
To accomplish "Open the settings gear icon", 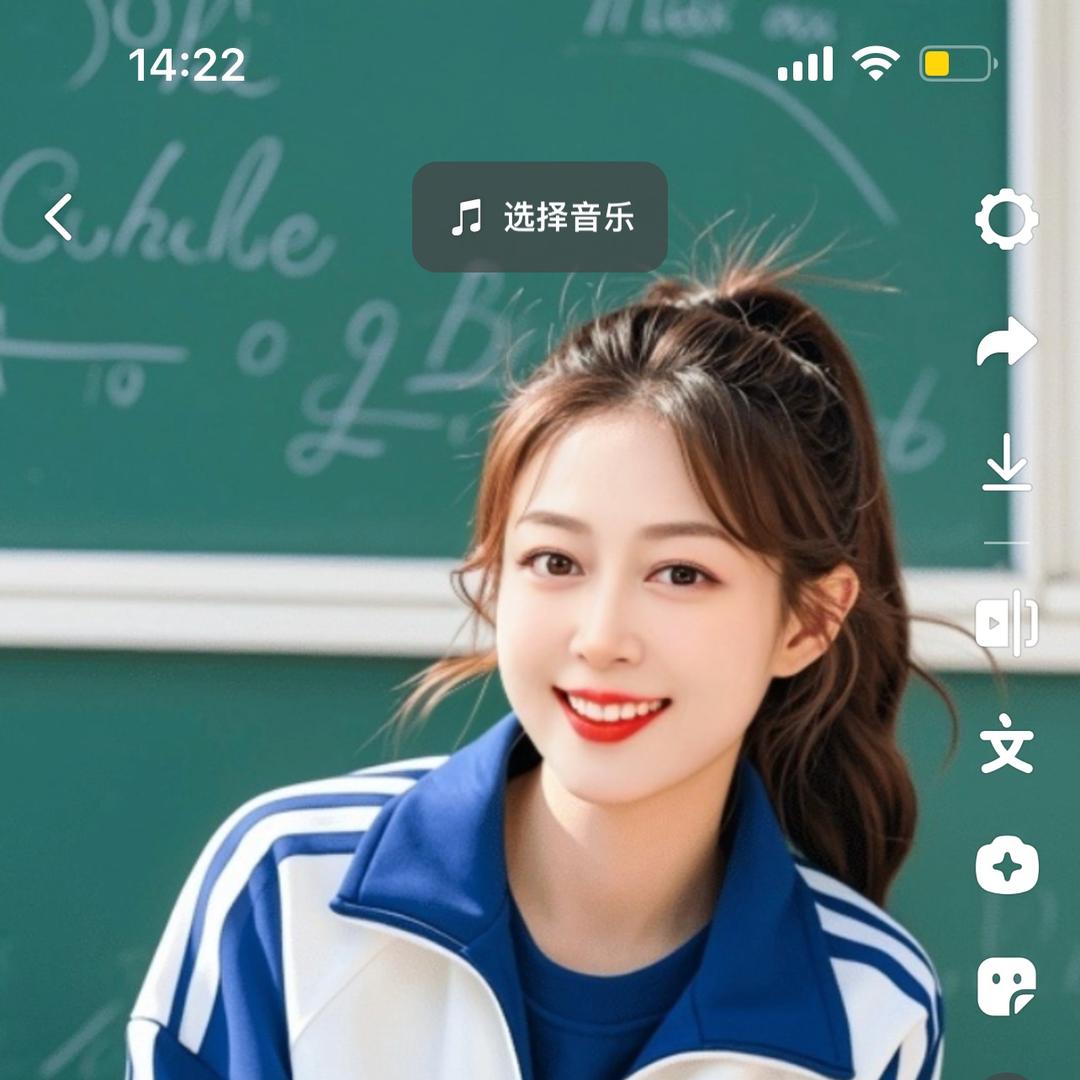I will (1006, 218).
